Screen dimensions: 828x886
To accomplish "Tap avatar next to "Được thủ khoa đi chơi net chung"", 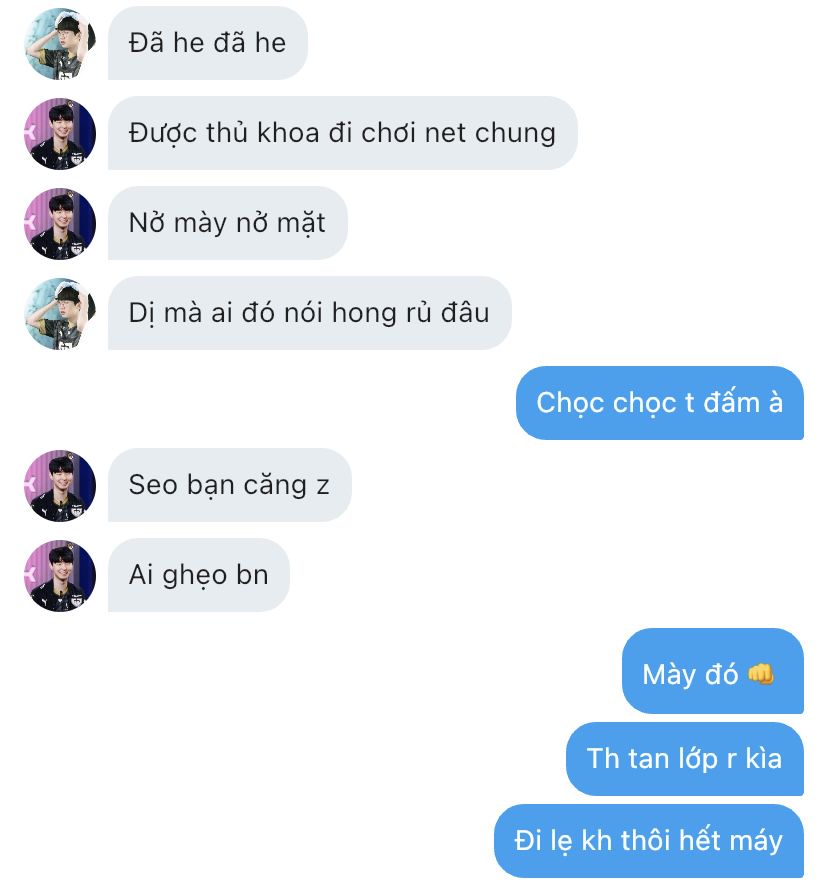I will click(60, 133).
